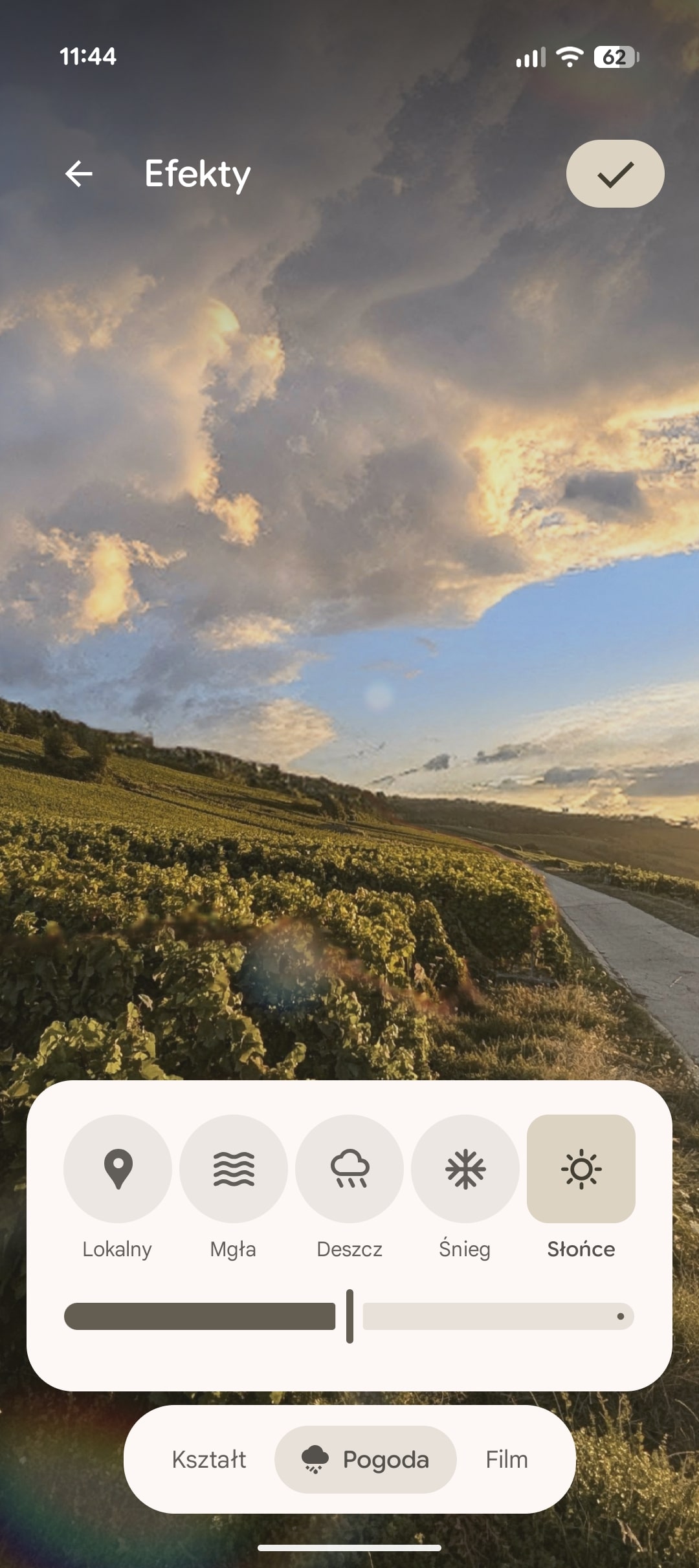The image size is (699, 1568).
Task: Select the Lokalny weather effect
Action: click(118, 1169)
